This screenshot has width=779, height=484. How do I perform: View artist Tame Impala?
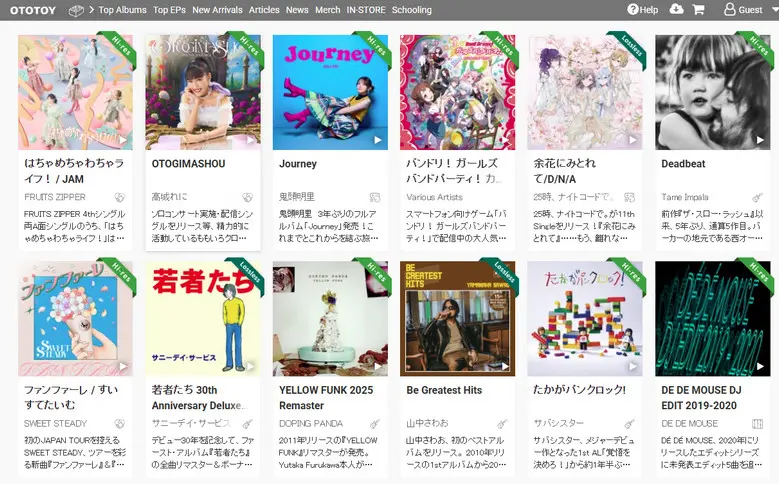click(x=685, y=197)
